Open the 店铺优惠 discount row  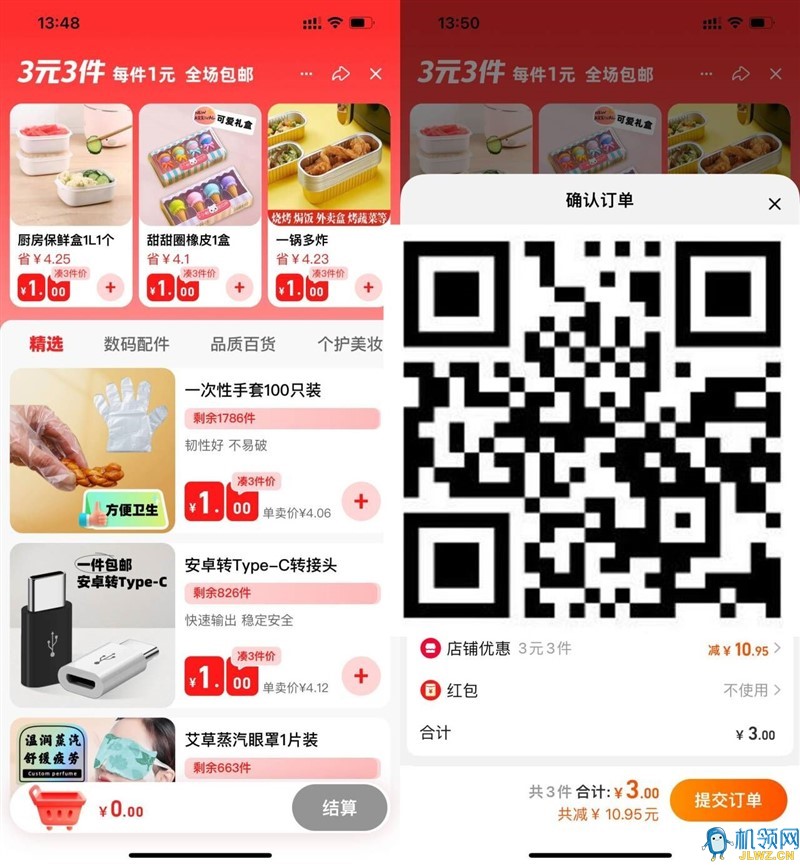(x=600, y=649)
